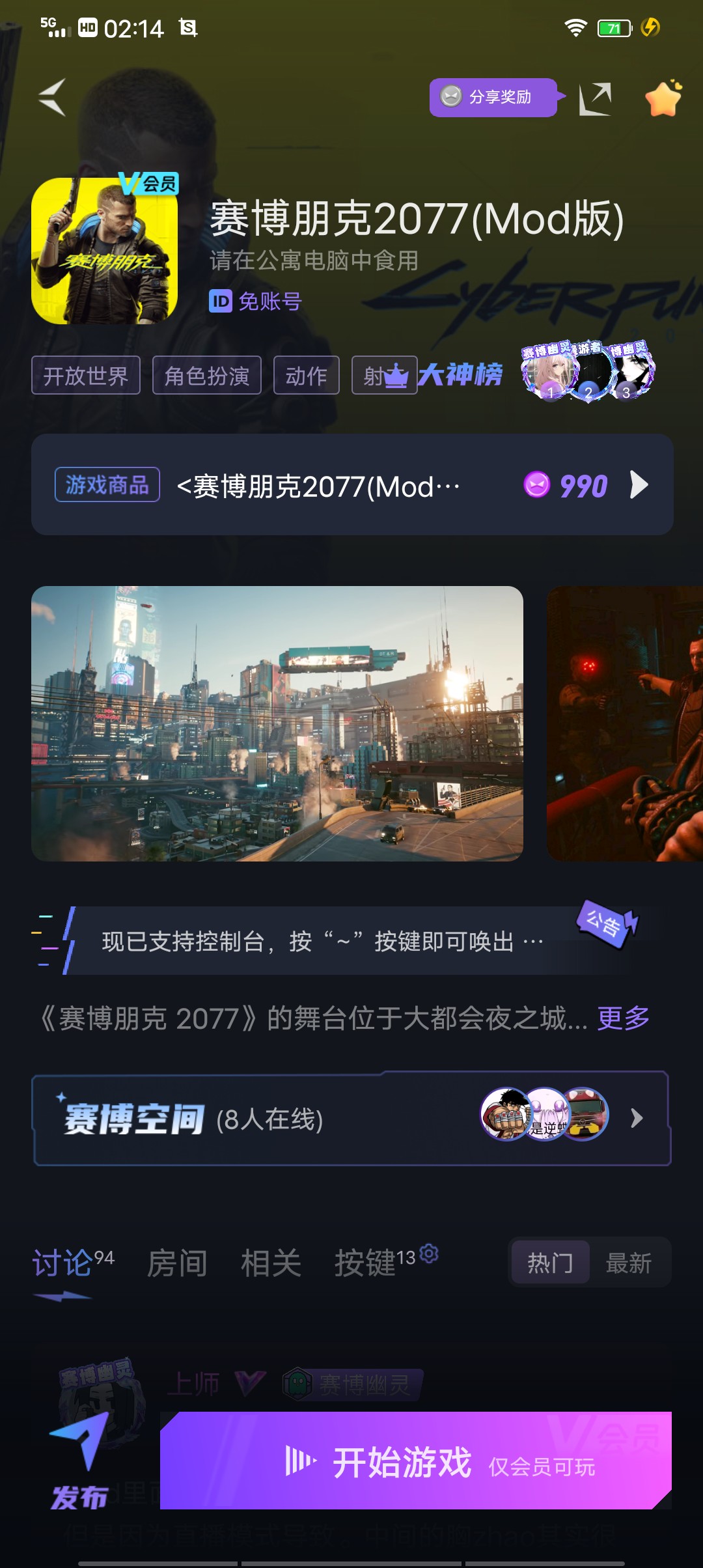Start the game with 开始游戏
The width and height of the screenshot is (703, 1568).
(415, 1461)
